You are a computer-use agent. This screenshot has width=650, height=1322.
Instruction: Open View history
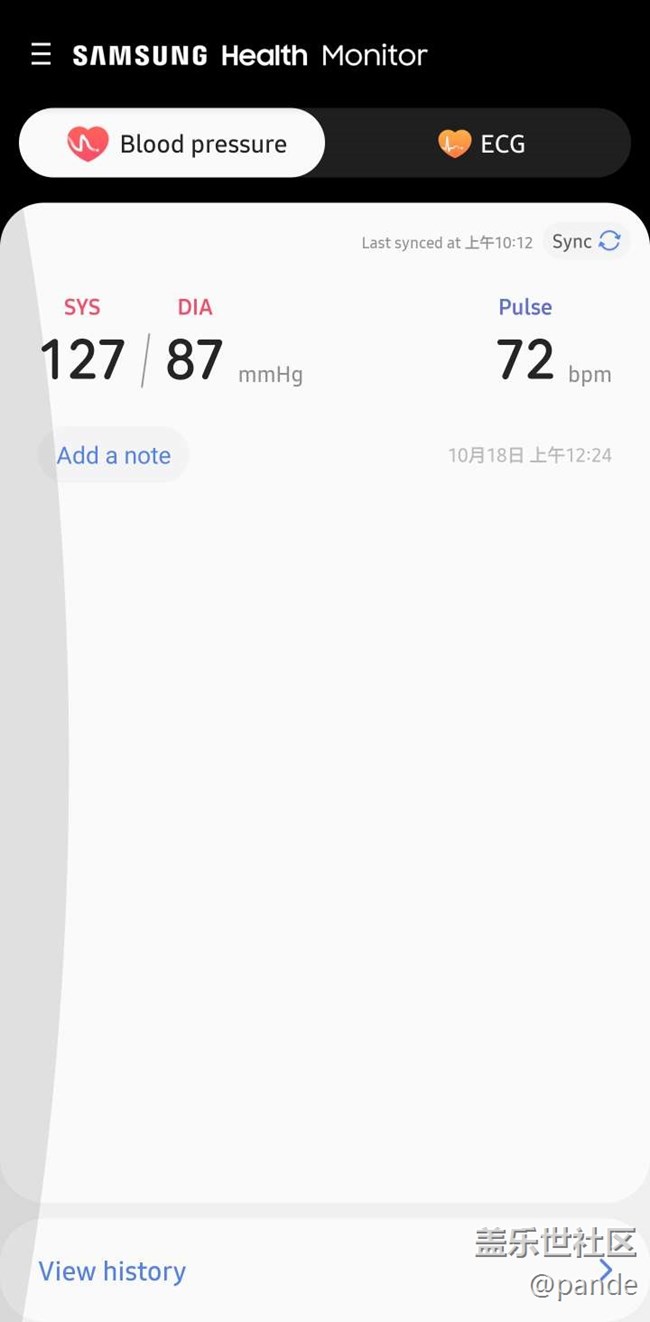click(112, 1271)
